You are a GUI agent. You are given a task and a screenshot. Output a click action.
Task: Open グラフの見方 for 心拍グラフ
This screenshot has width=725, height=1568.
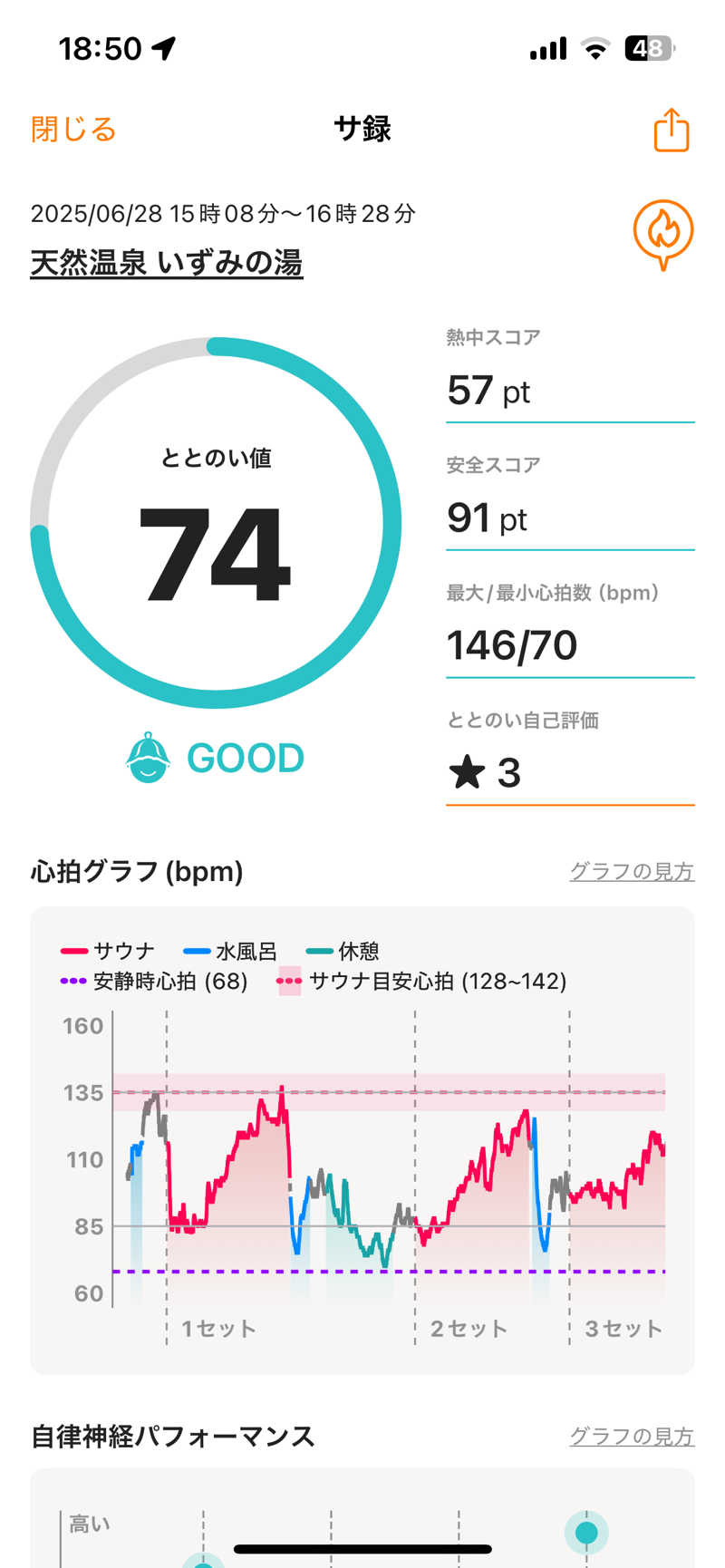[x=631, y=872]
